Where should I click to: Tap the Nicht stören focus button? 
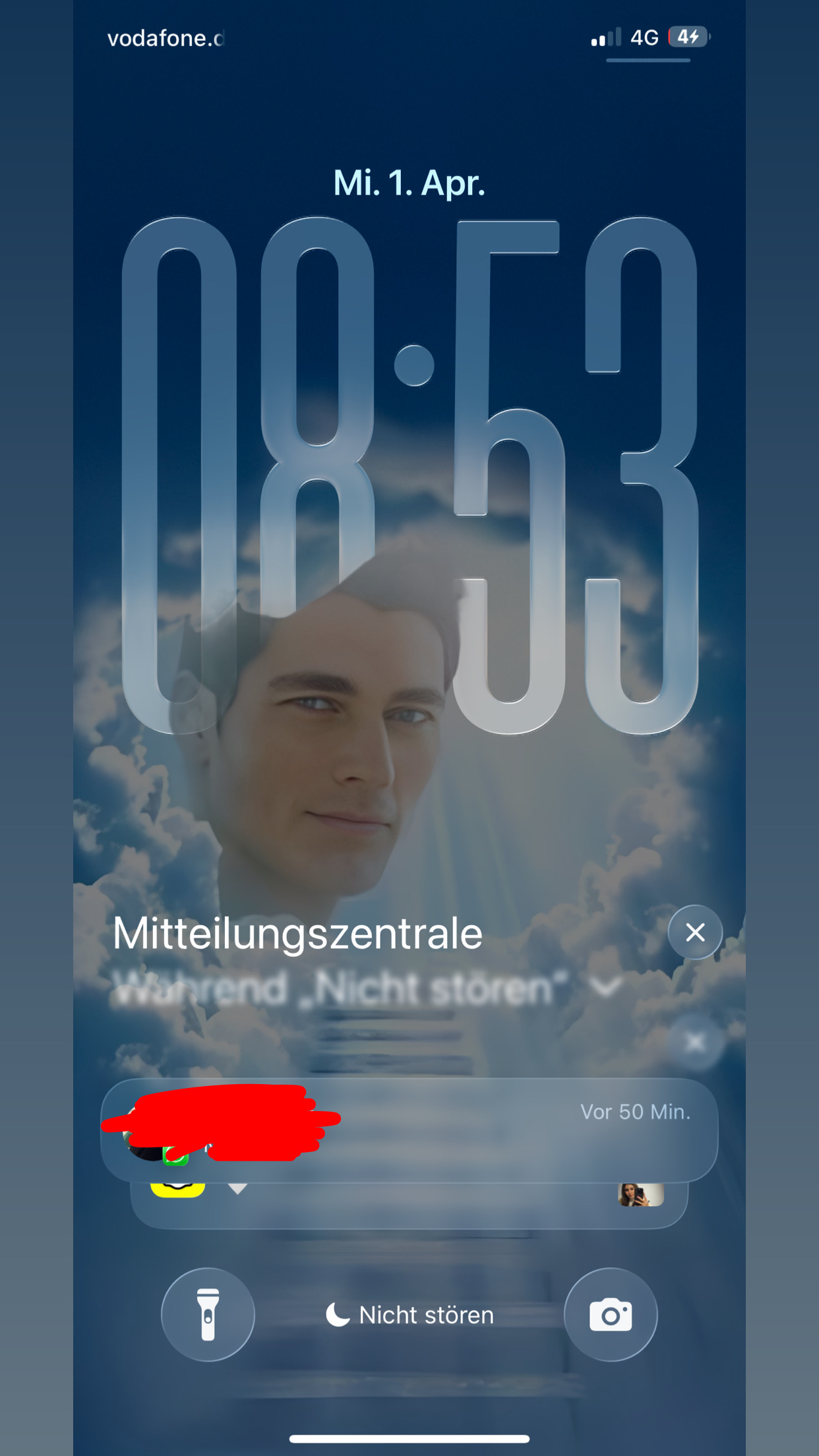[409, 1315]
